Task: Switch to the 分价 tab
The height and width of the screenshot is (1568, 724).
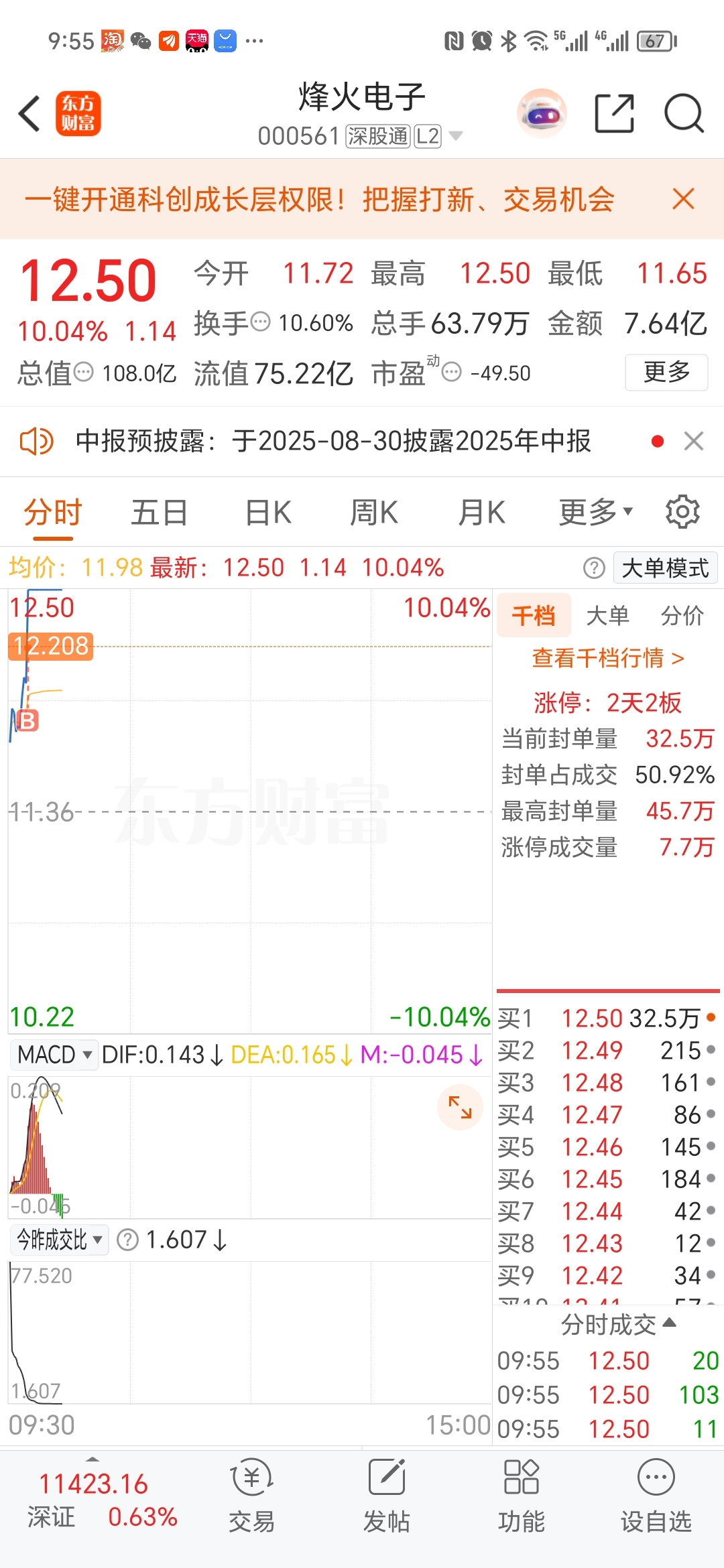Action: pos(682,615)
